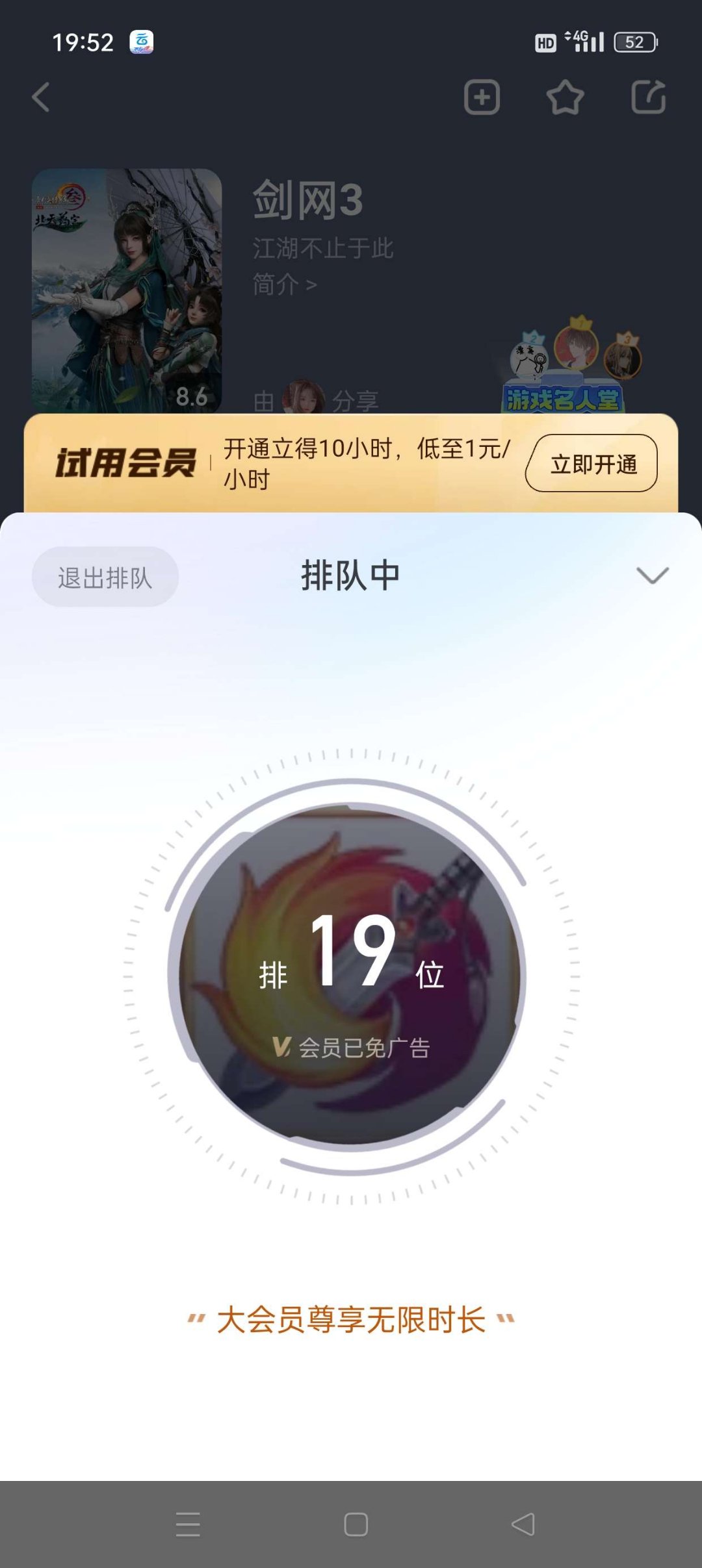Tap the back arrow icon
702x1568 pixels.
(41, 96)
